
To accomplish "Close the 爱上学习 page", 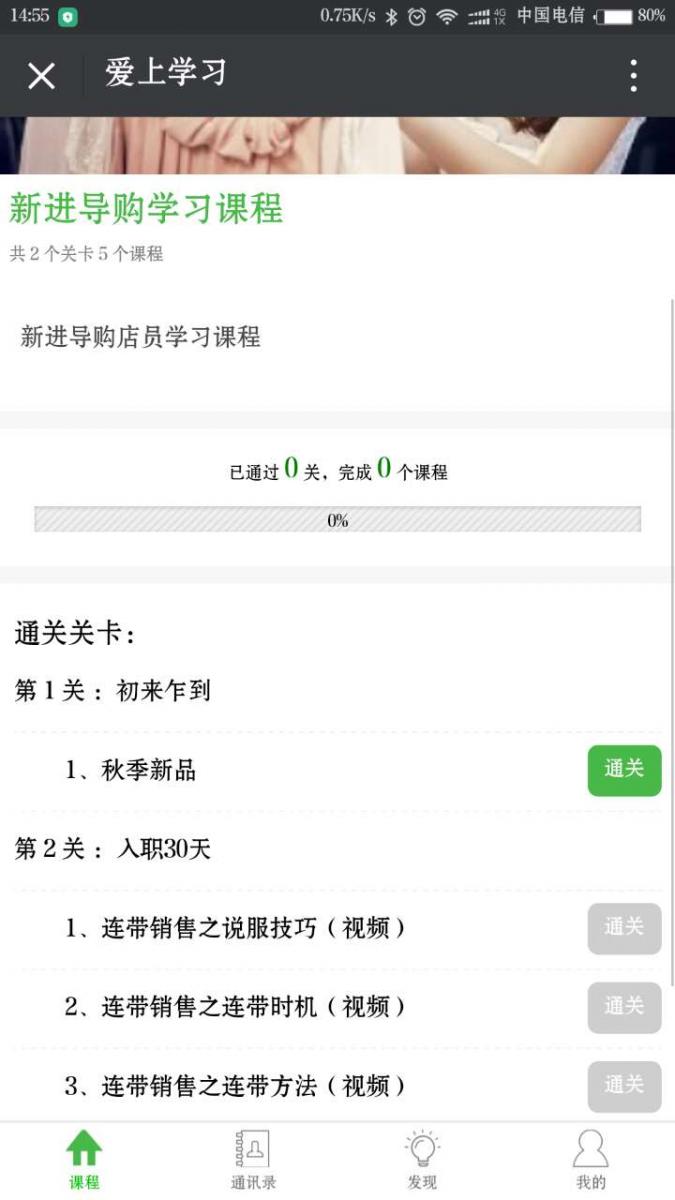I will coord(41,75).
